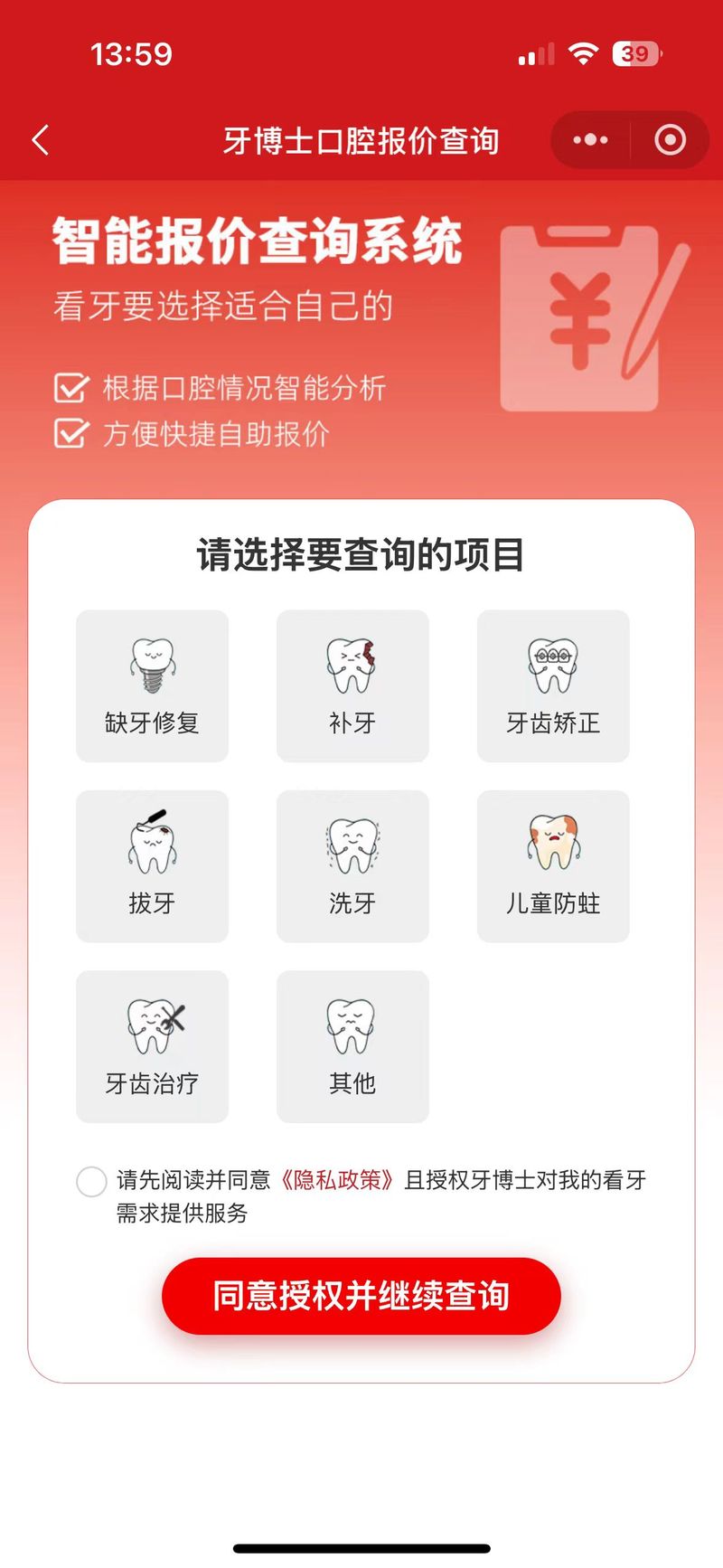Open the 《隐私政策》 link
The image size is (723, 1568).
(336, 1180)
